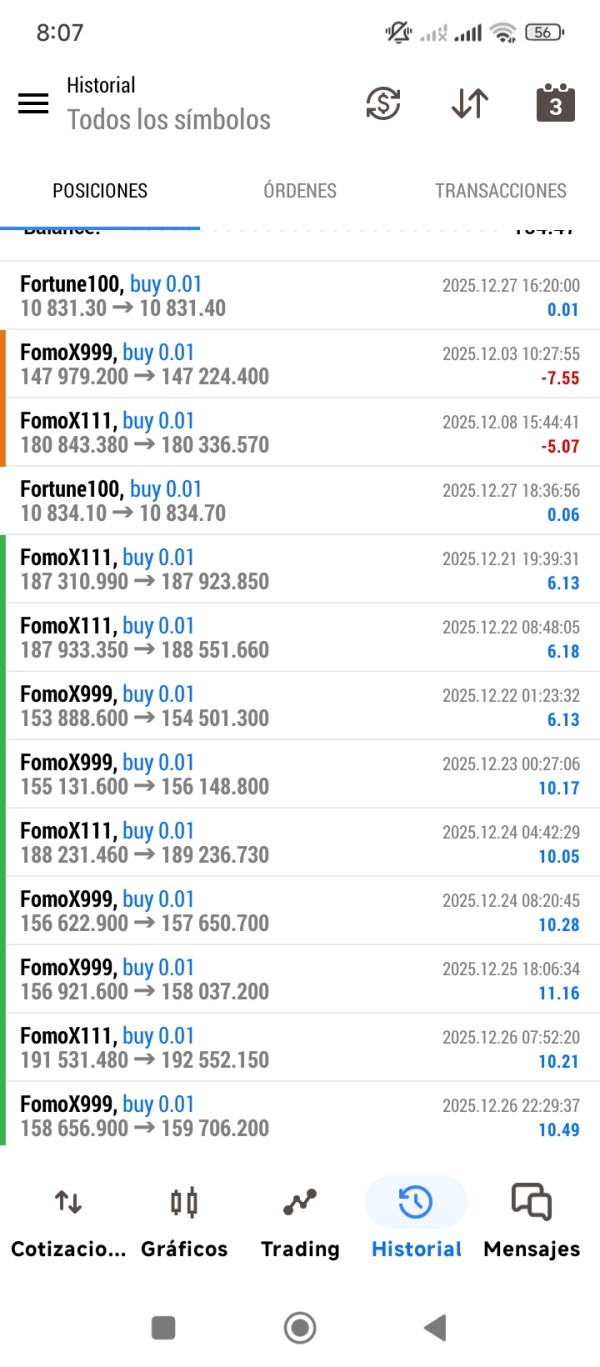Open the Gráficos tab
This screenshot has height=1367, width=600.
click(184, 1220)
